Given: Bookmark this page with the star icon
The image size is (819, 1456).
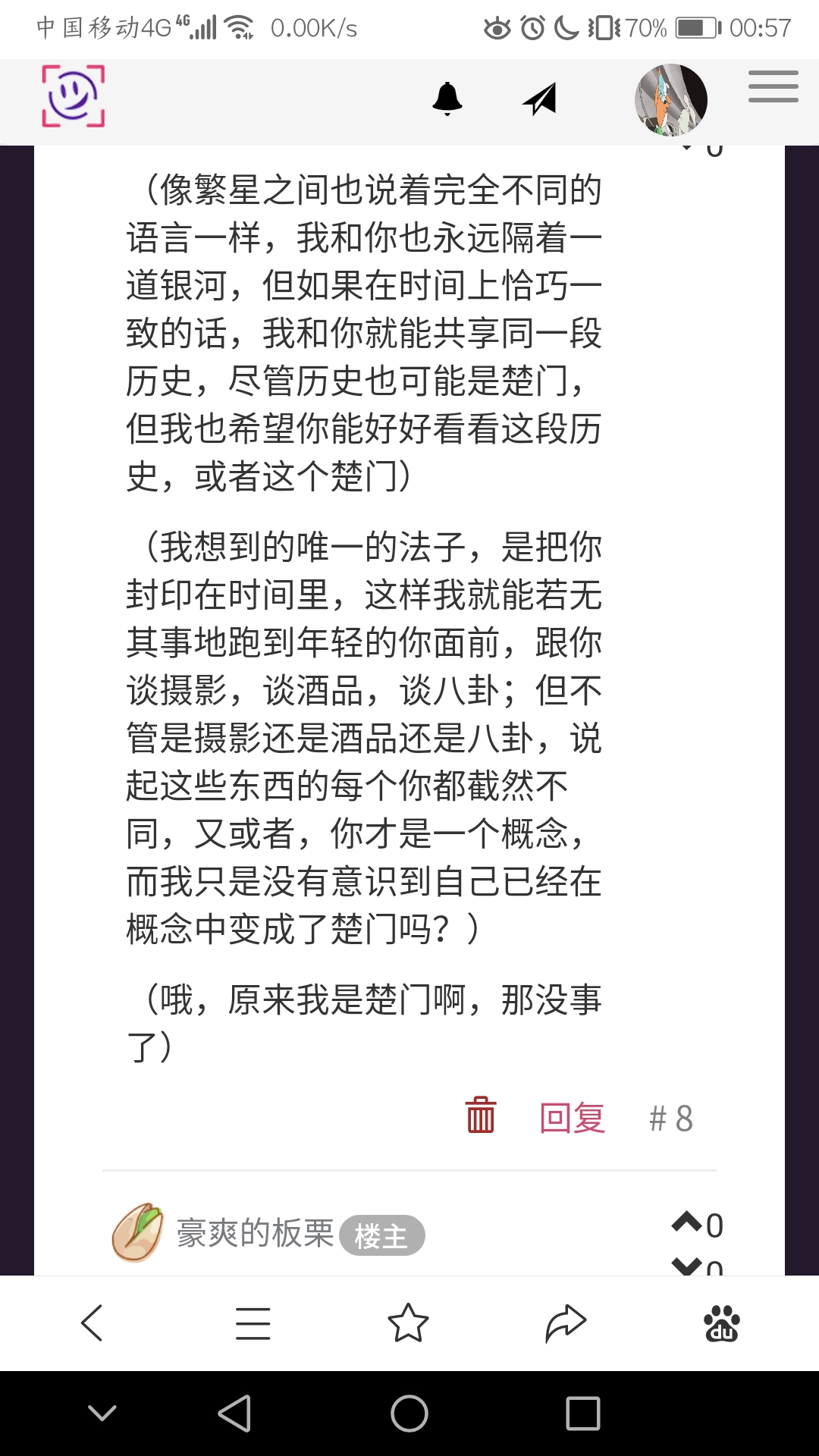Looking at the screenshot, I should coord(408,1323).
